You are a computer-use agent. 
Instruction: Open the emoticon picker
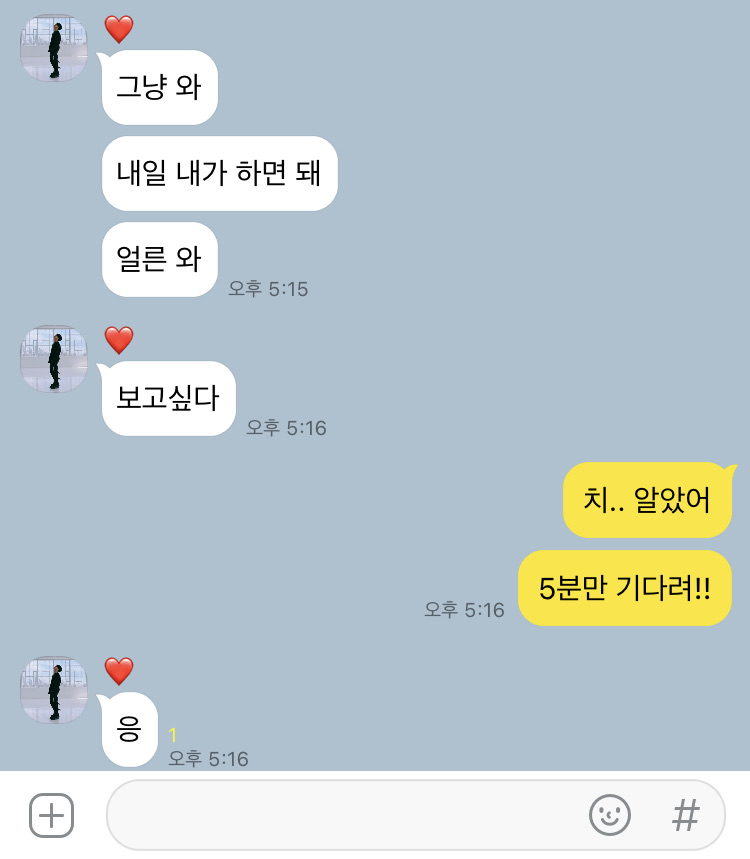tap(609, 816)
